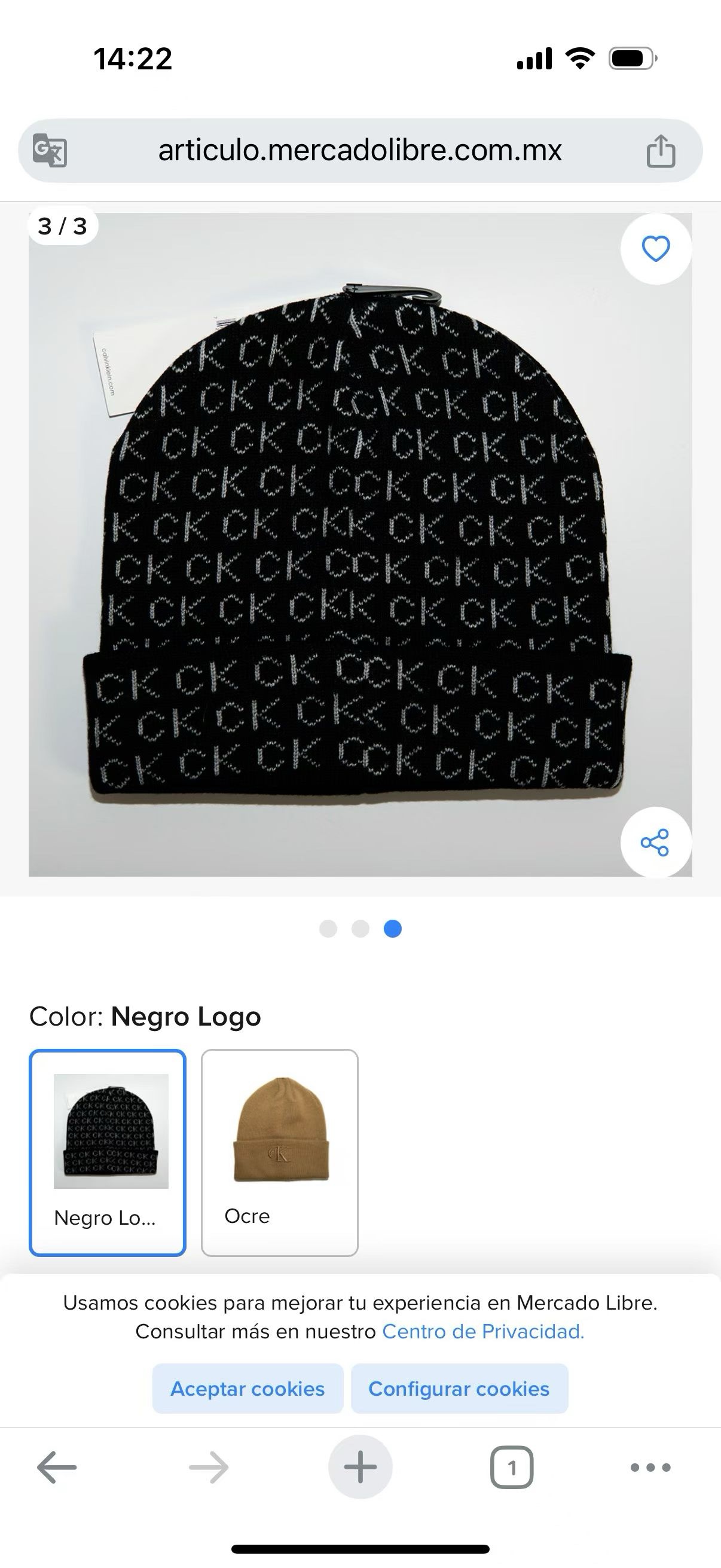Tap Configurar cookies button

[x=459, y=1389]
